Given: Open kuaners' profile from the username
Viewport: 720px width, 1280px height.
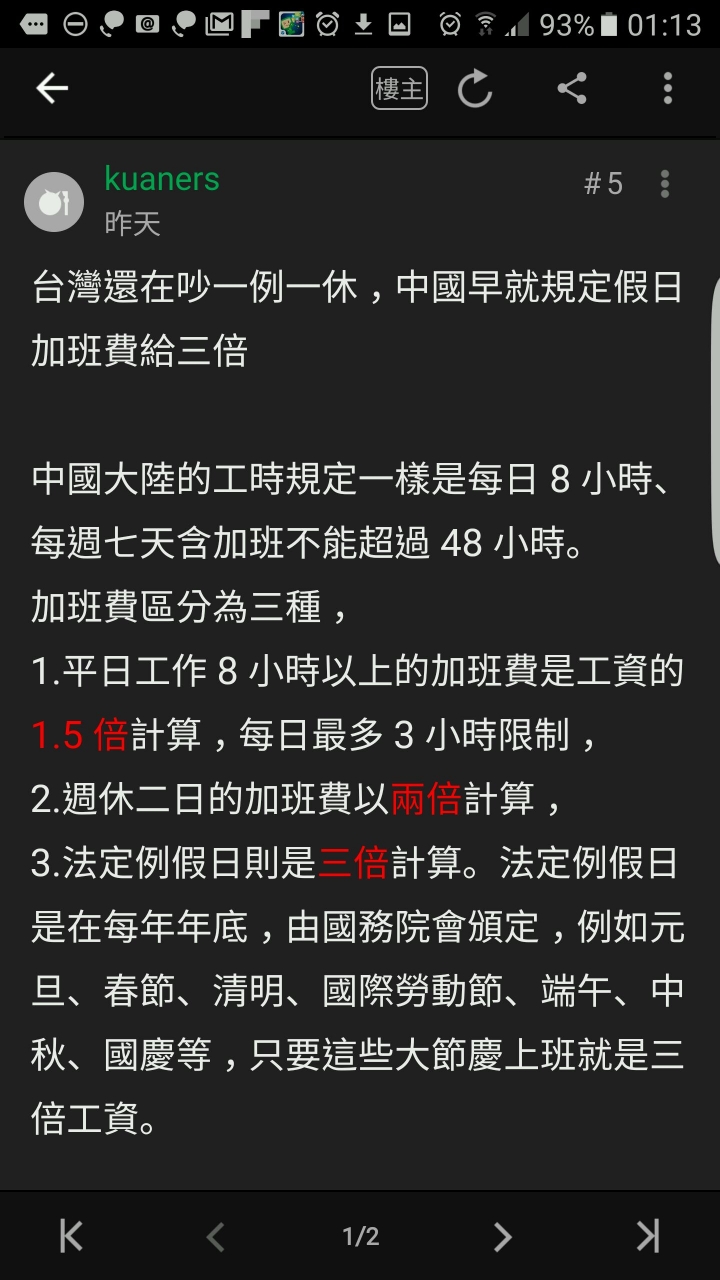Looking at the screenshot, I should click(x=162, y=179).
